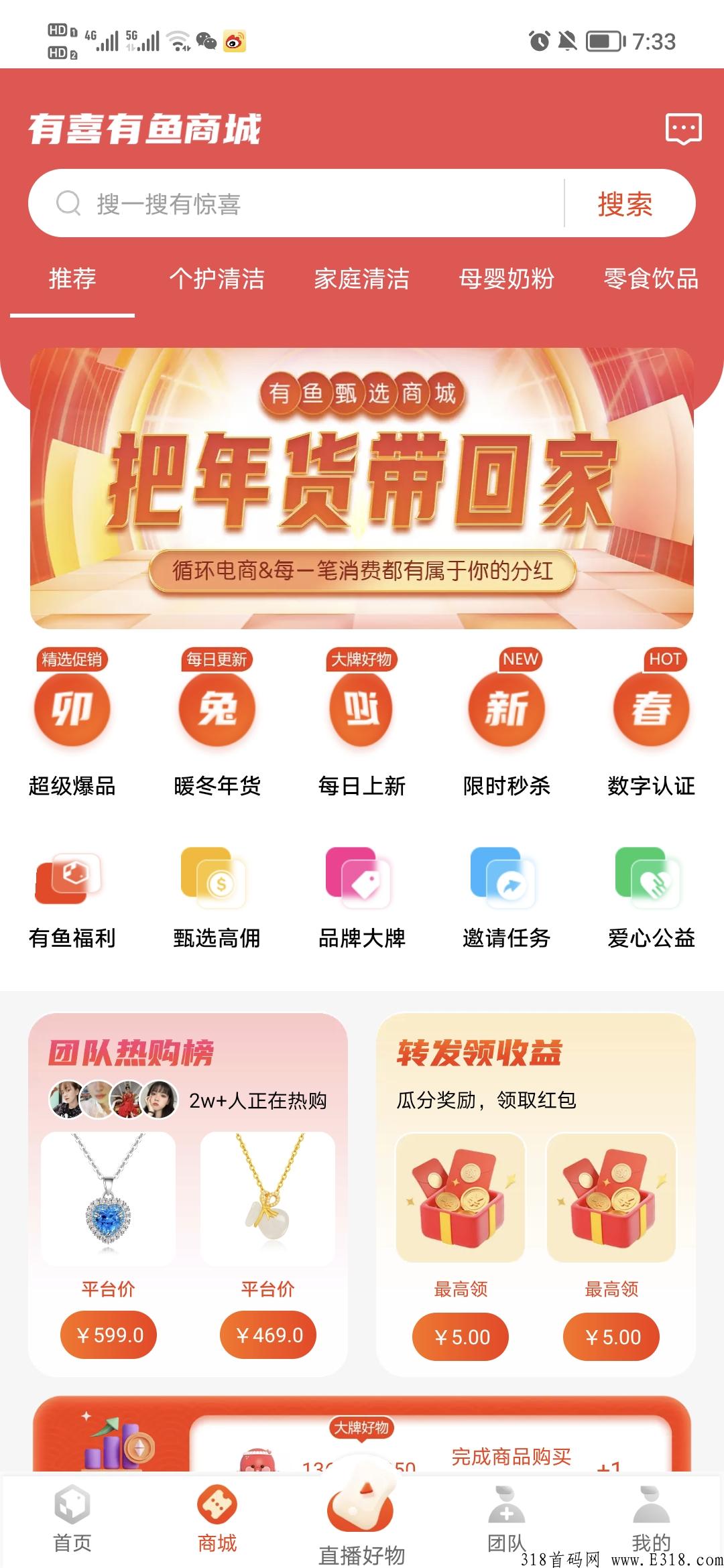Tap the 搜一搜有惊喜 search field

tap(295, 204)
